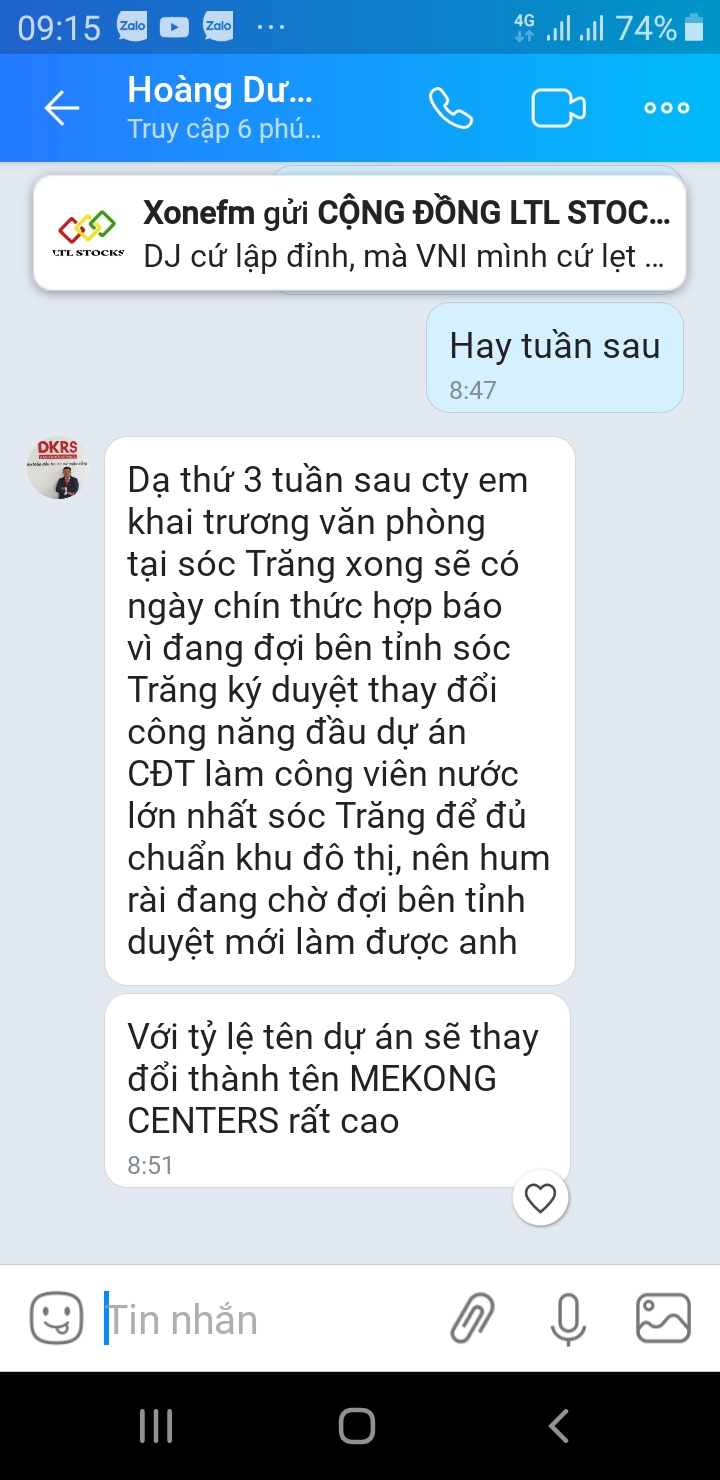
Task: React with heart to MEKONG CENTERS message
Action: coord(540,1197)
